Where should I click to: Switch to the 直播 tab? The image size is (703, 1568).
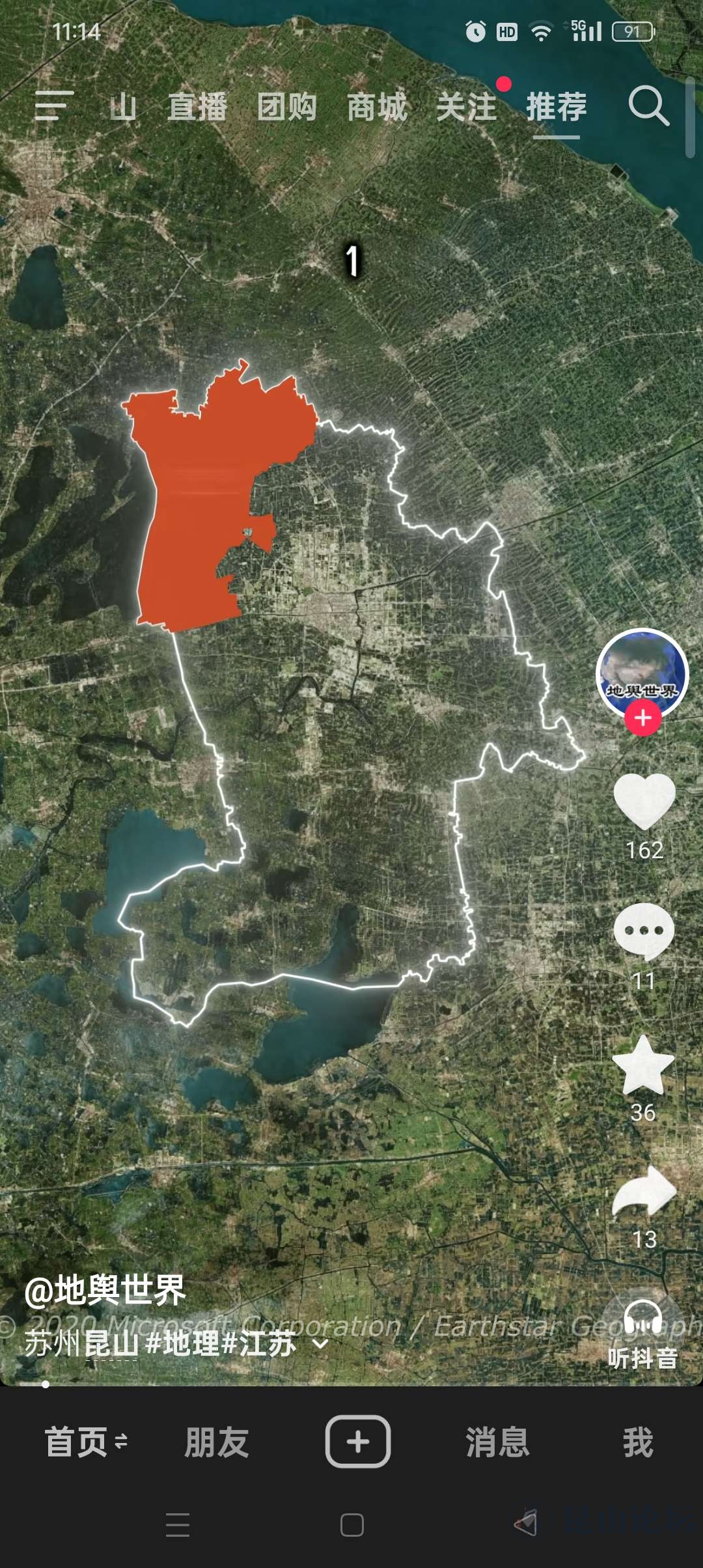(197, 107)
